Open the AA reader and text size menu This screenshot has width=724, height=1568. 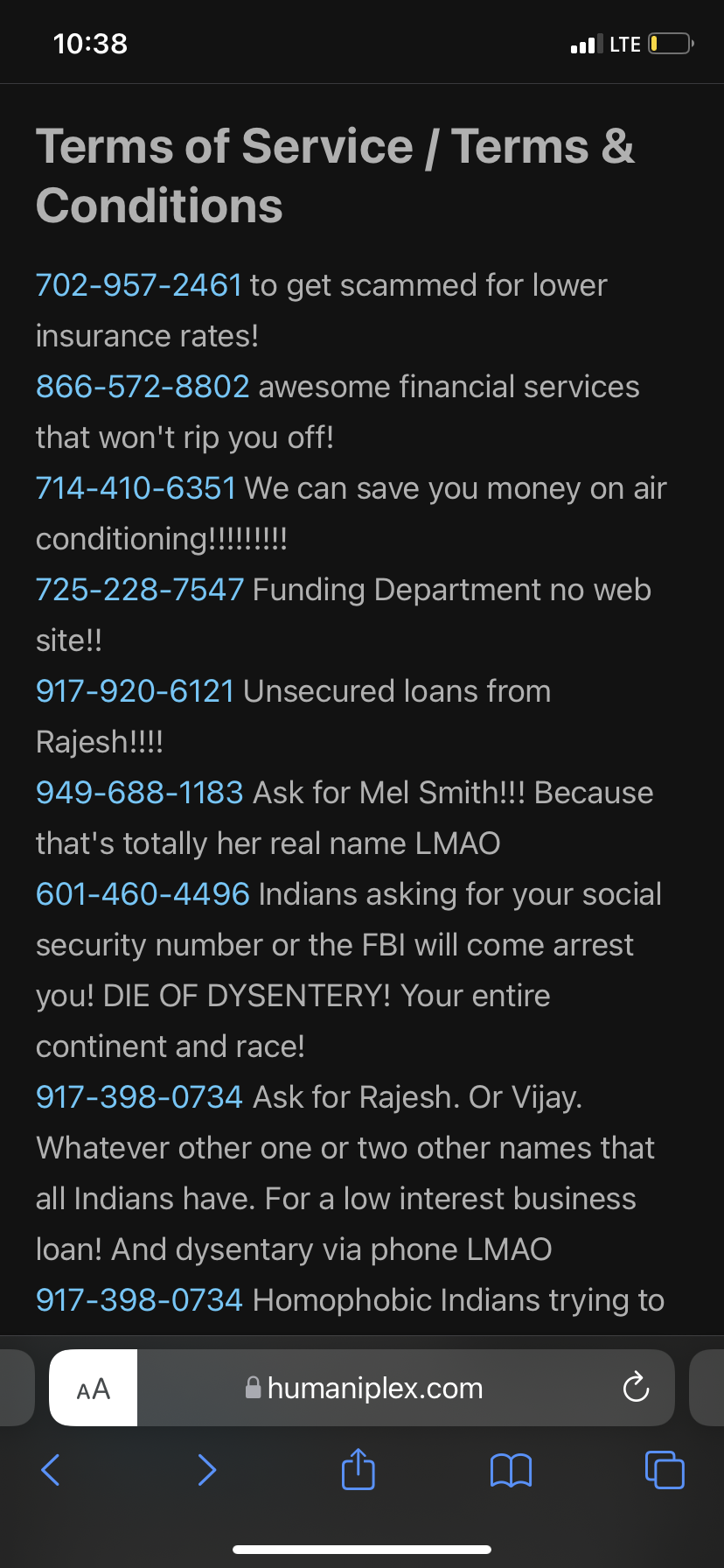[93, 1389]
